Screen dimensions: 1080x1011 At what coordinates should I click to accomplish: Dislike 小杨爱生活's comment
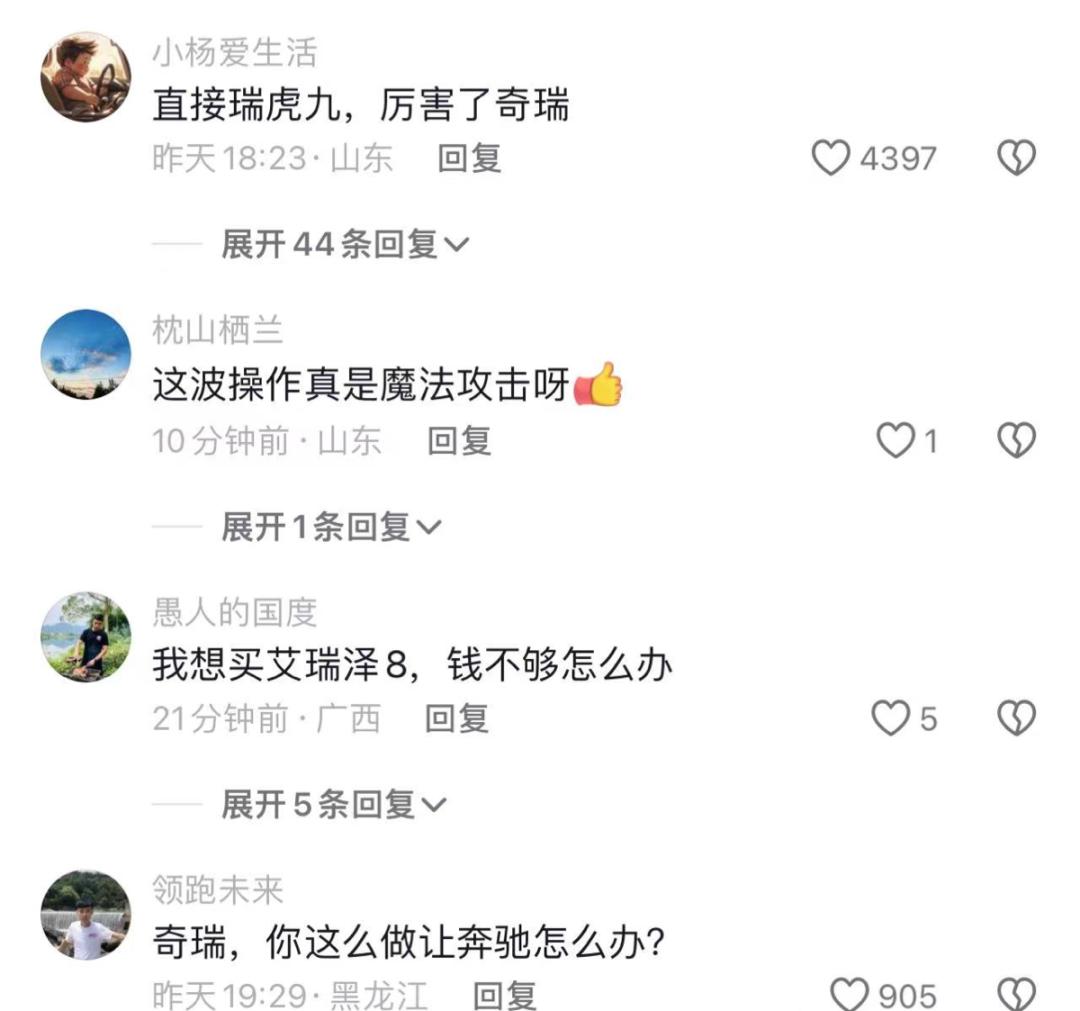tap(1017, 158)
